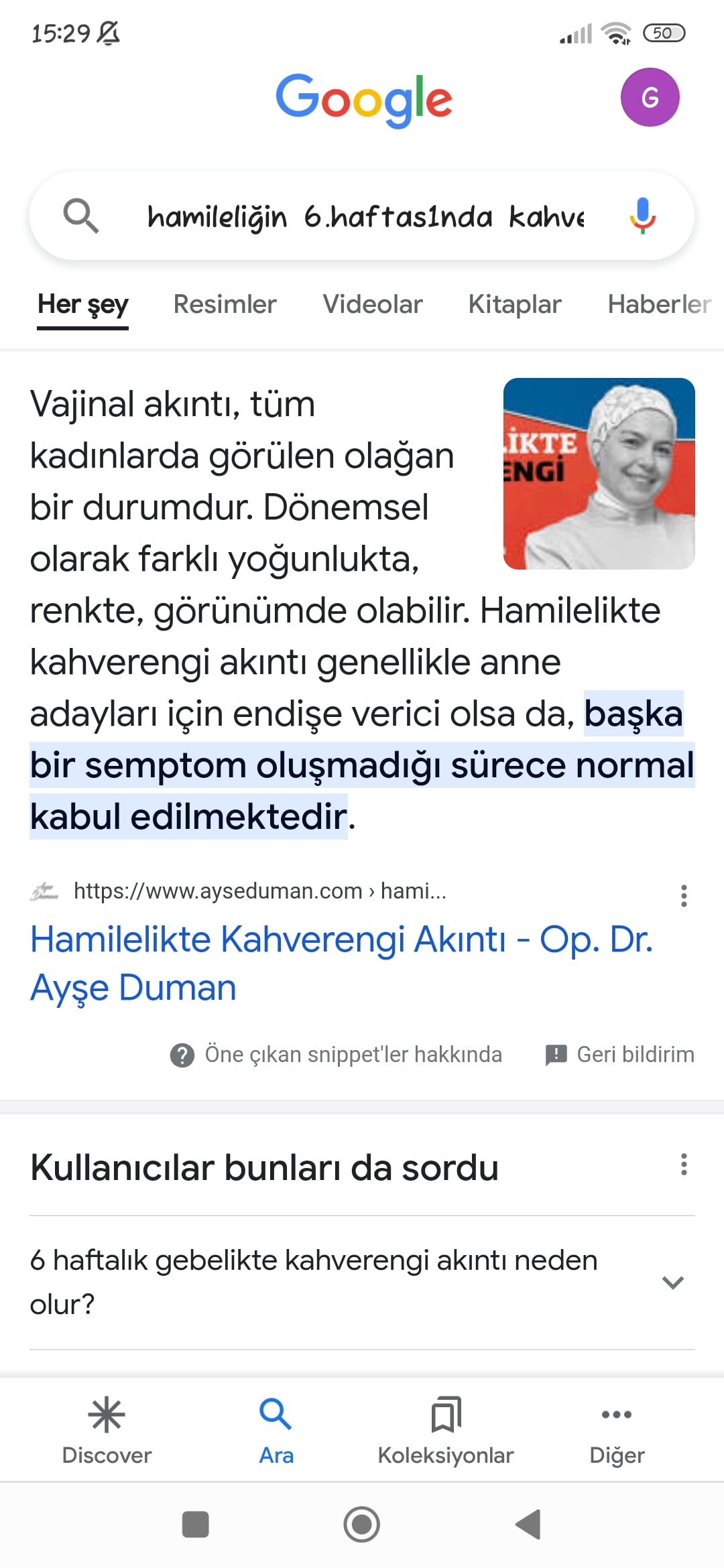Screen dimensions: 724x1568
Task: Switch to the Videolar tab
Action: [x=373, y=304]
